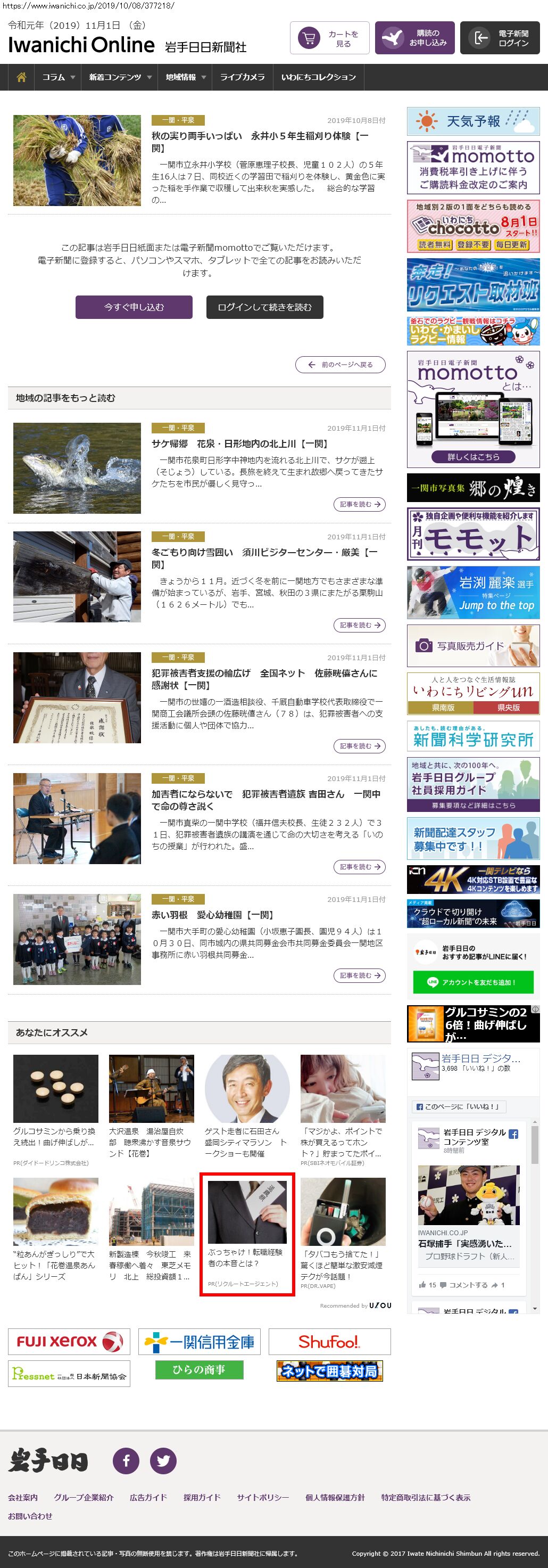Read the サケ帰郷 article via 記事を読む
Screen dimensions: 548x1568
pyautogui.click(x=359, y=504)
